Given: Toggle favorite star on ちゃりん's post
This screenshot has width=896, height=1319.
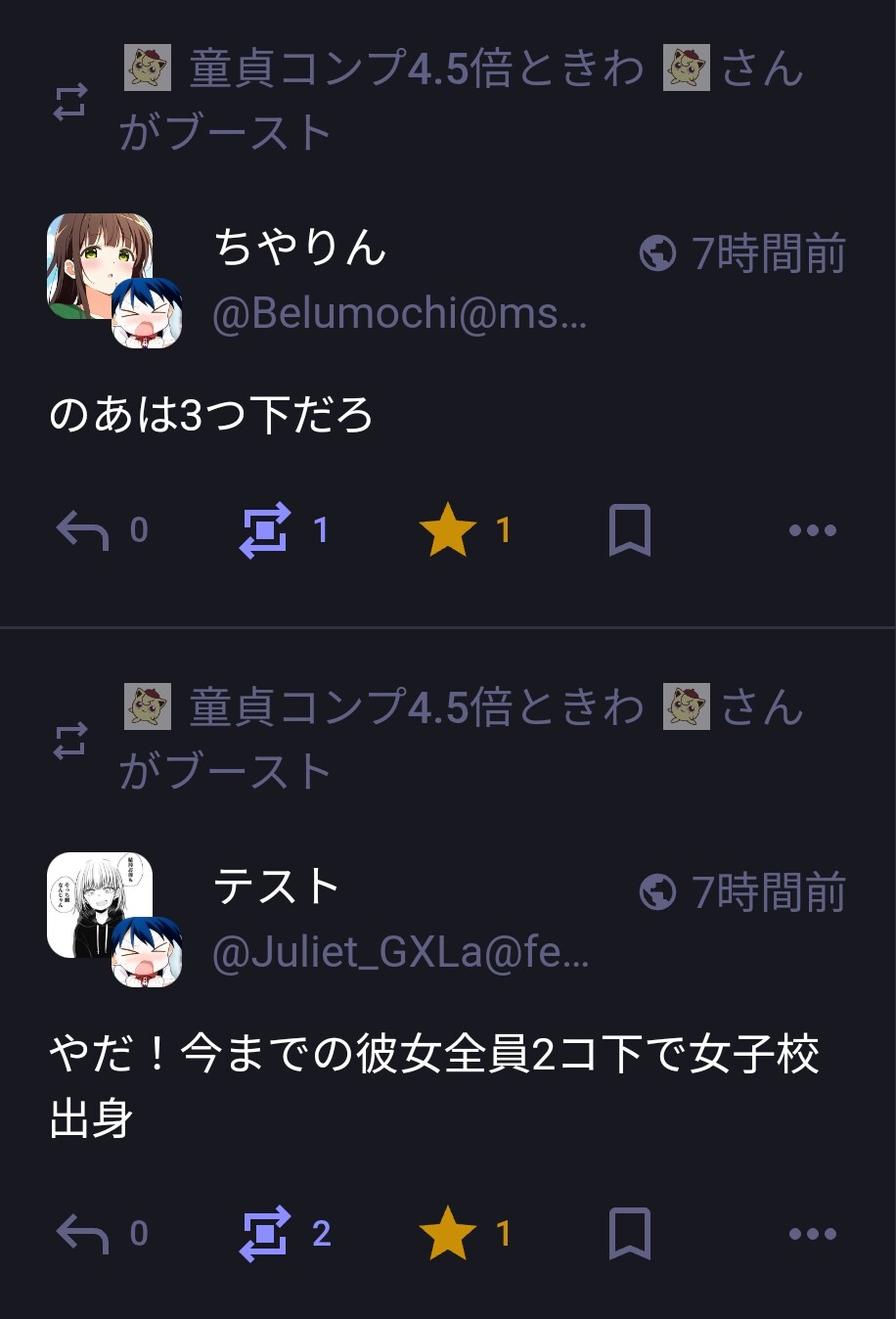Looking at the screenshot, I should click(447, 530).
